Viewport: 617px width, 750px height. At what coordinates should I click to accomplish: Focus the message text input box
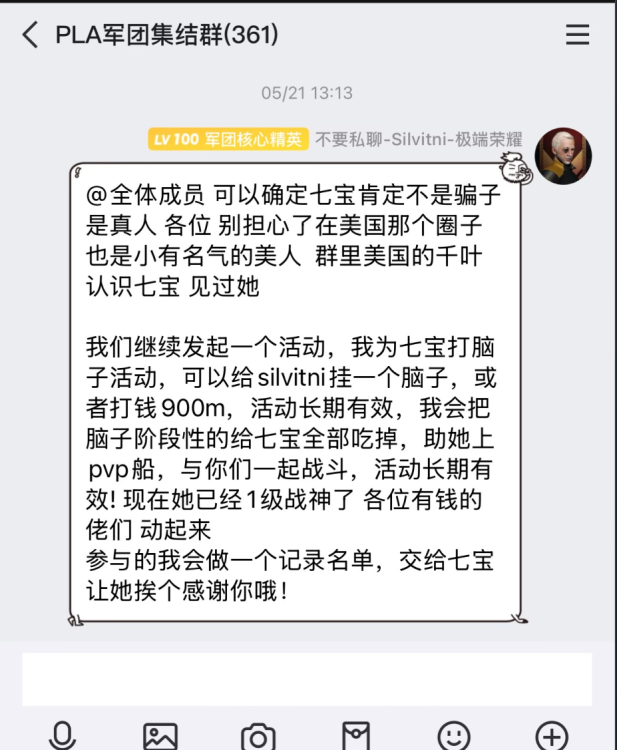(x=307, y=679)
